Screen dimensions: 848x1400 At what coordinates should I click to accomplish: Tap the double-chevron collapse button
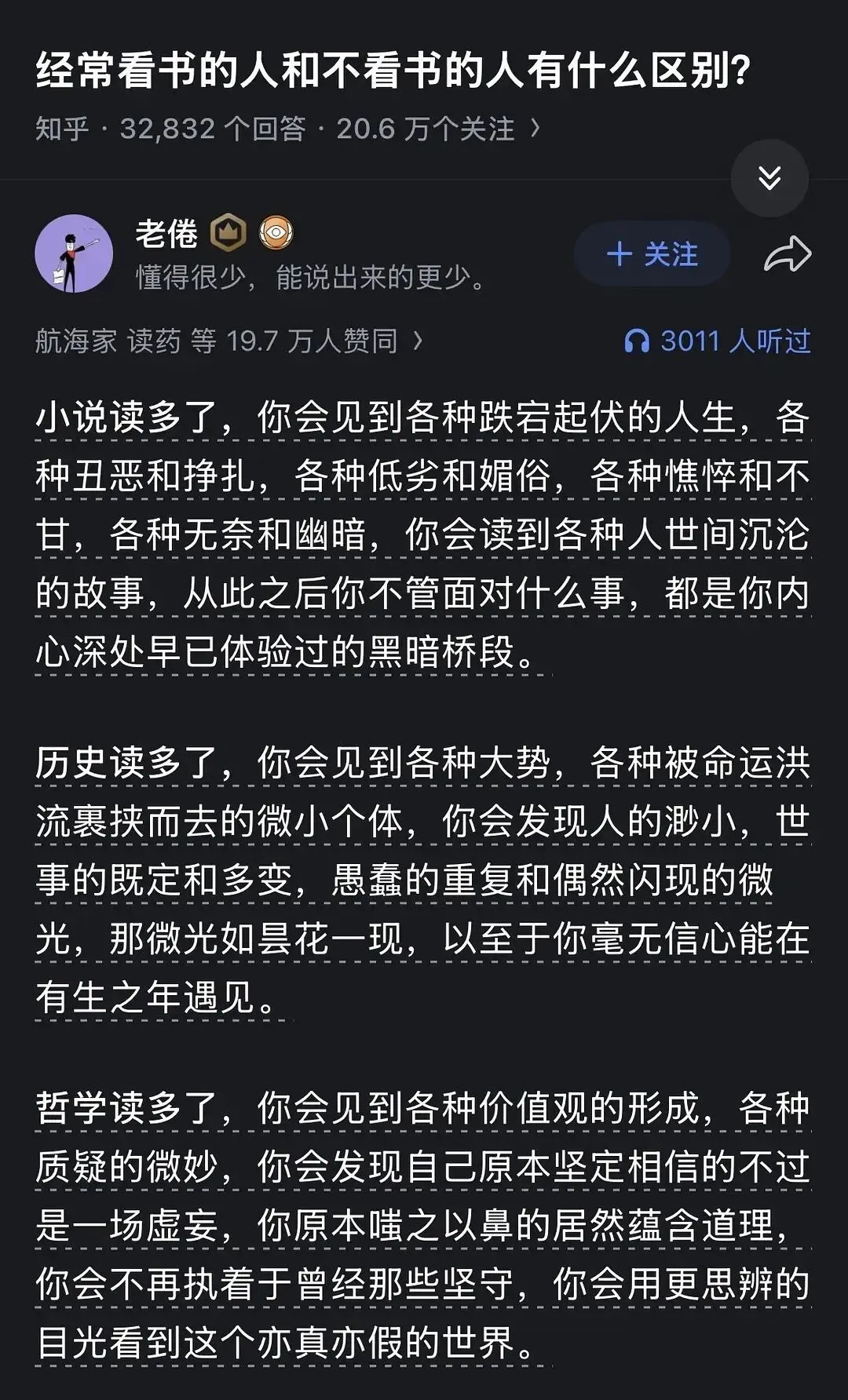769,178
